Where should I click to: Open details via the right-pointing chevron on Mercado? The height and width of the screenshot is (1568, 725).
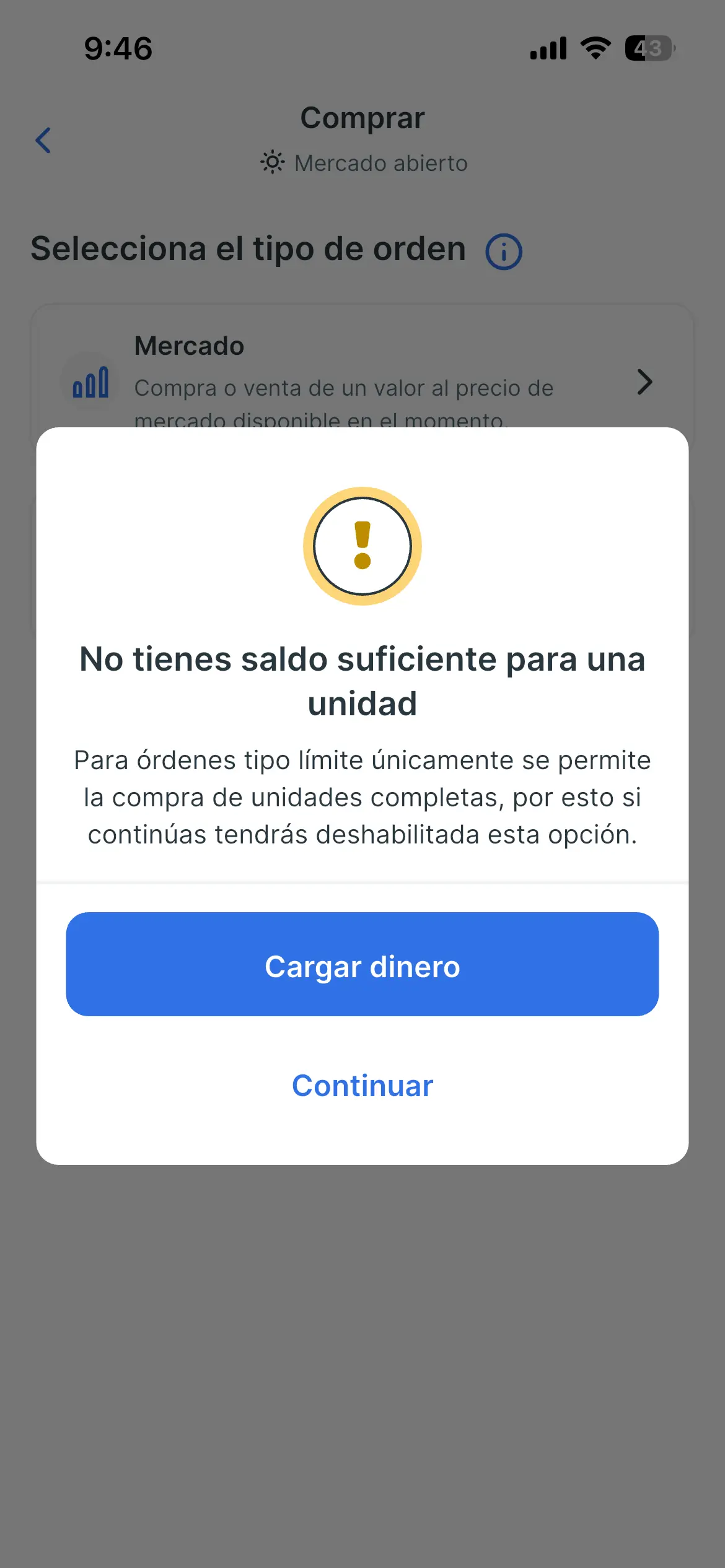[644, 383]
